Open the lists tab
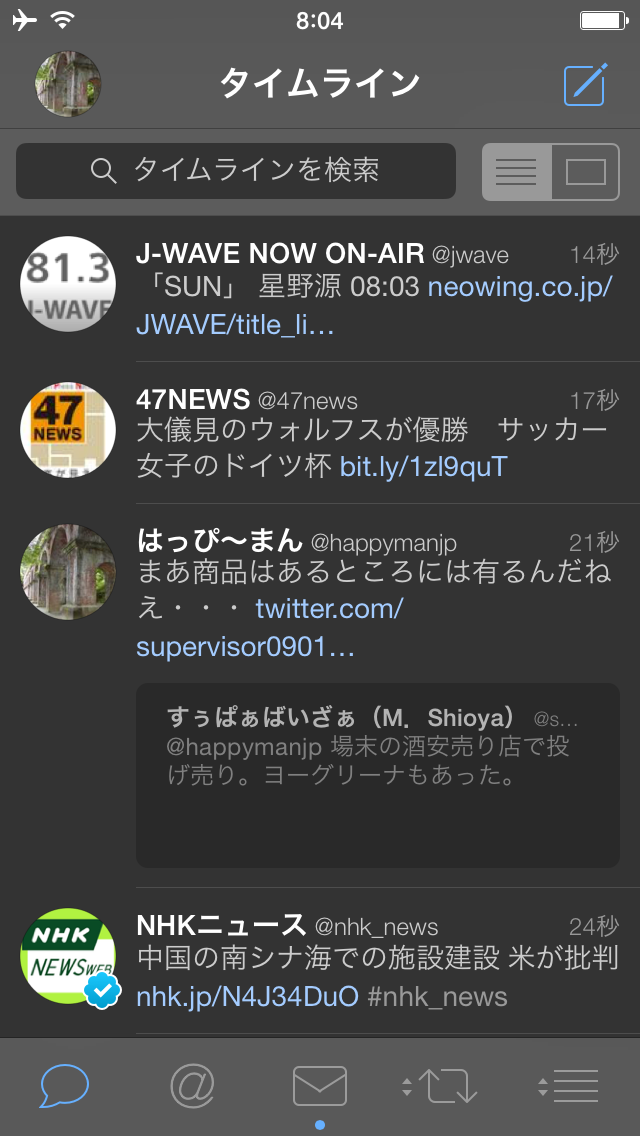The image size is (640, 1136). 568,1086
